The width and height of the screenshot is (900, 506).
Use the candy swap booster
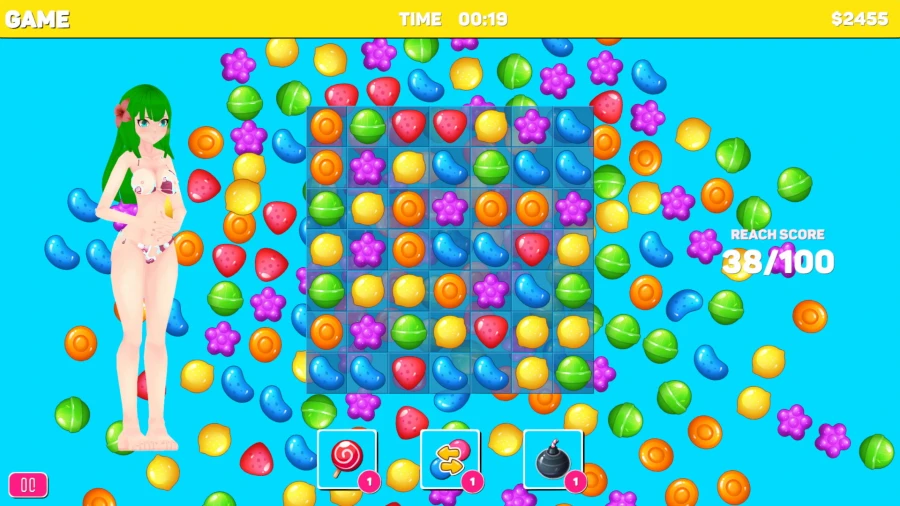click(450, 459)
